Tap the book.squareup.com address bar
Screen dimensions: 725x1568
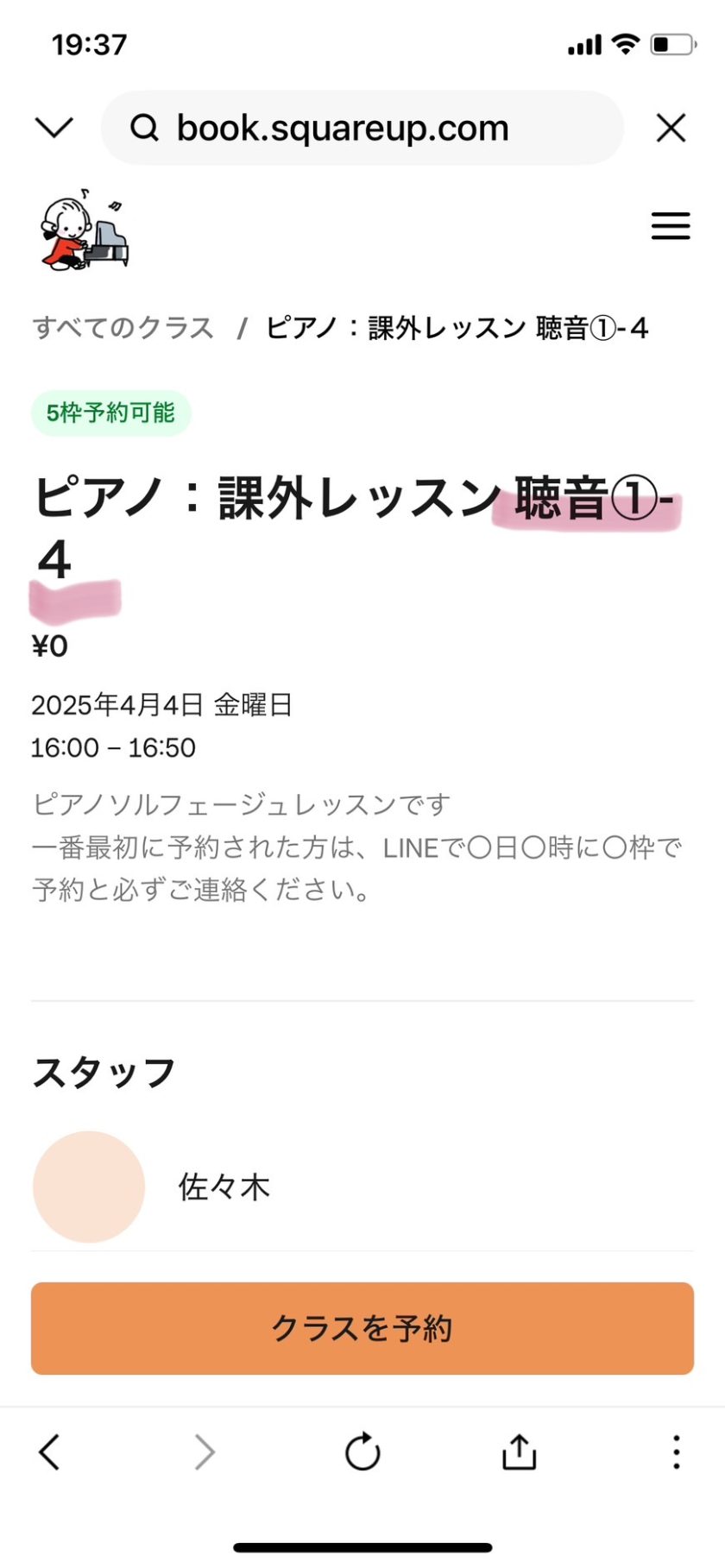362,128
